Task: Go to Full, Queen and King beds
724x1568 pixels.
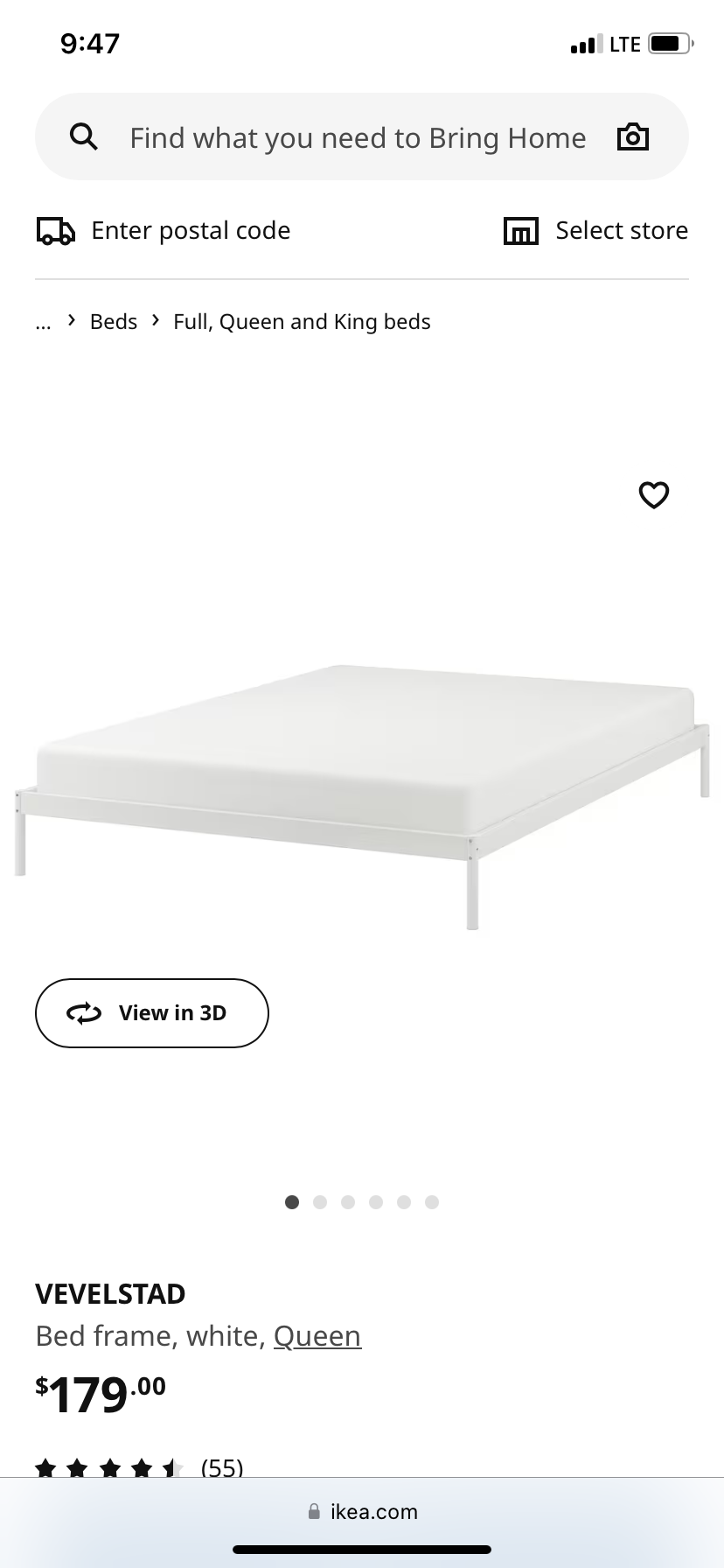Action: [x=302, y=322]
